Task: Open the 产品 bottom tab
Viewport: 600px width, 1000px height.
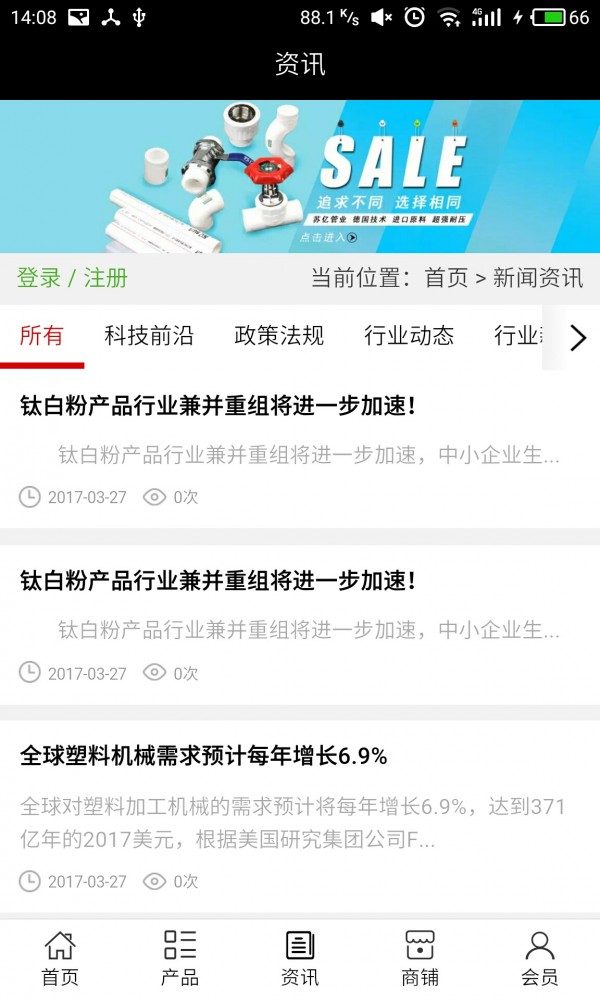Action: click(x=180, y=958)
